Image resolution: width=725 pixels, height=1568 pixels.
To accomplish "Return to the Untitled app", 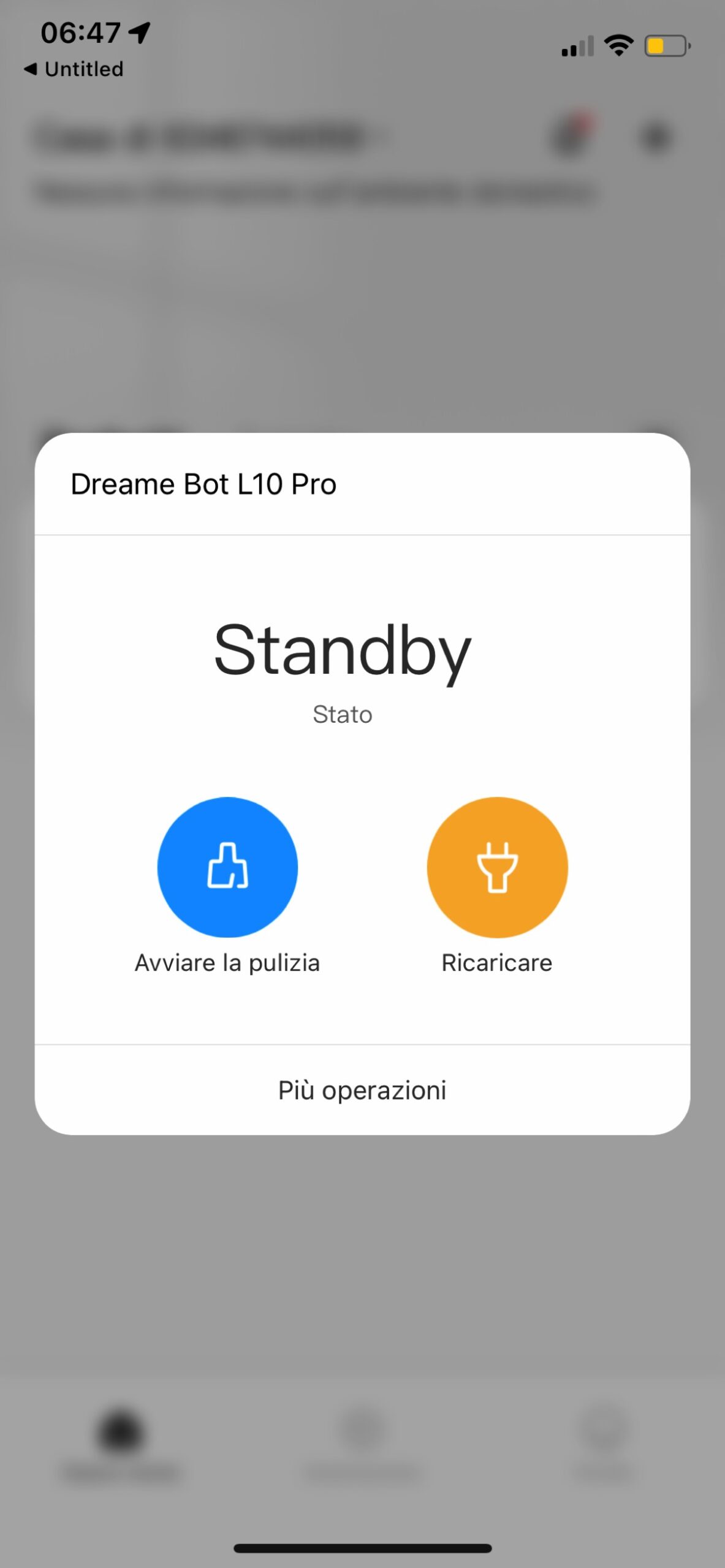I will [x=74, y=69].
